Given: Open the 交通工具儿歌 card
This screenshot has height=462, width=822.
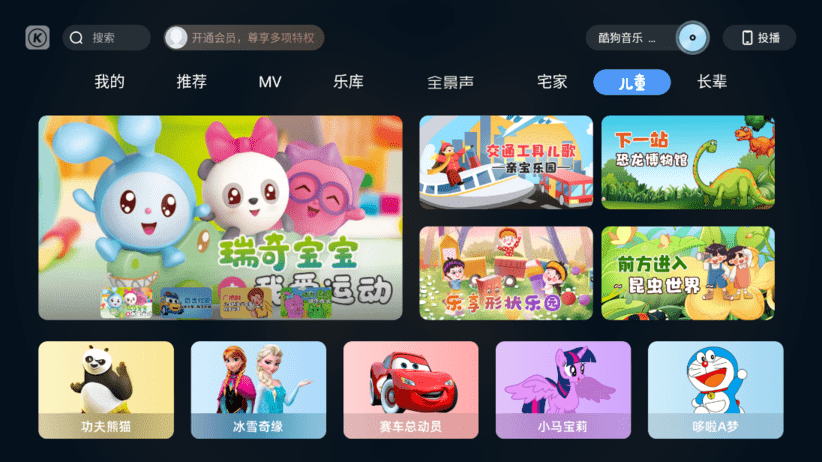Looking at the screenshot, I should tap(506, 162).
